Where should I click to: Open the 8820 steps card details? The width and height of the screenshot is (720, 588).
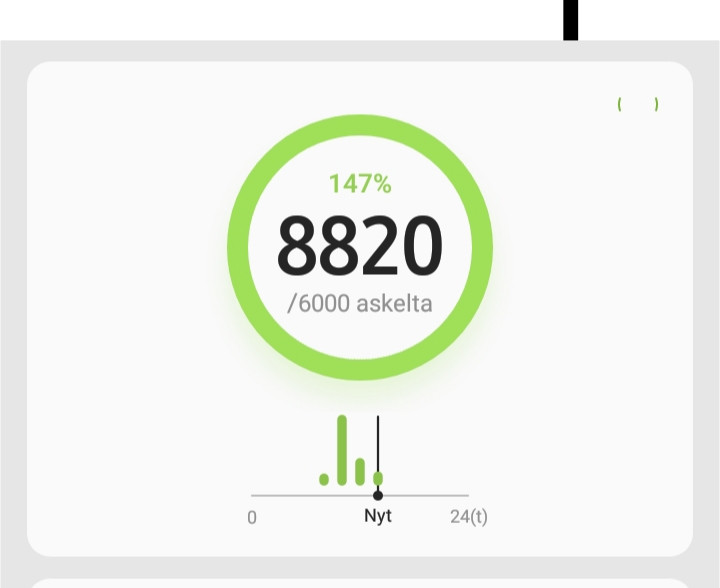point(359,246)
